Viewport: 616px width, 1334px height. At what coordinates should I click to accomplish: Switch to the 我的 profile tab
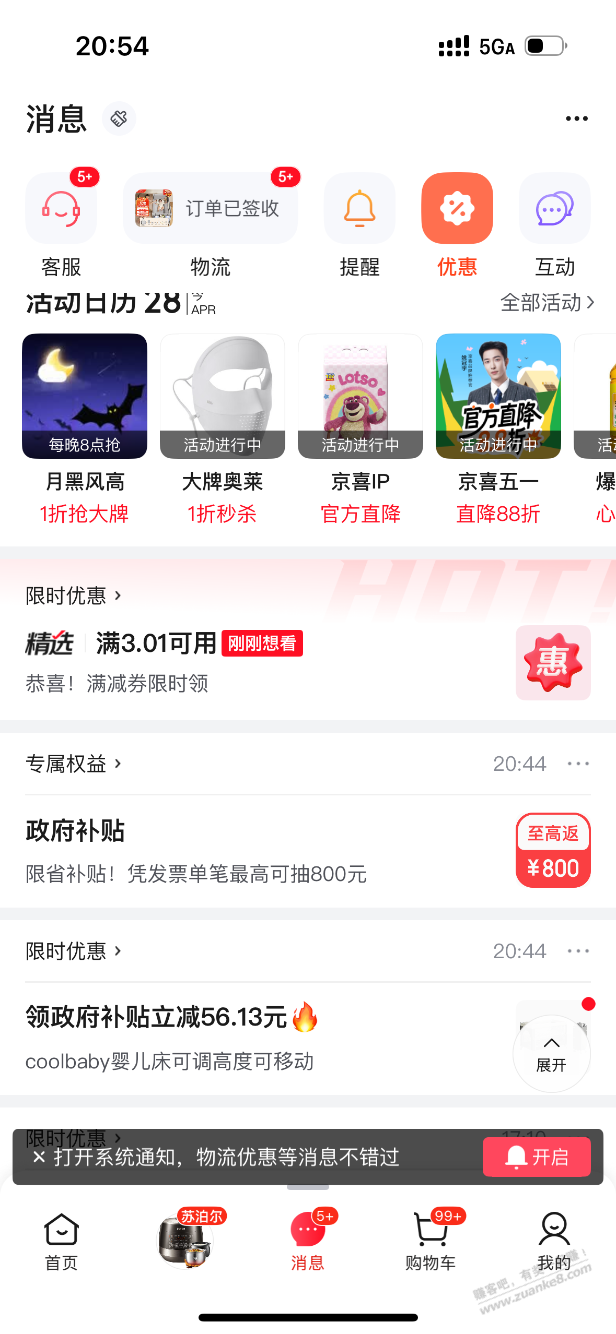[x=553, y=1242]
